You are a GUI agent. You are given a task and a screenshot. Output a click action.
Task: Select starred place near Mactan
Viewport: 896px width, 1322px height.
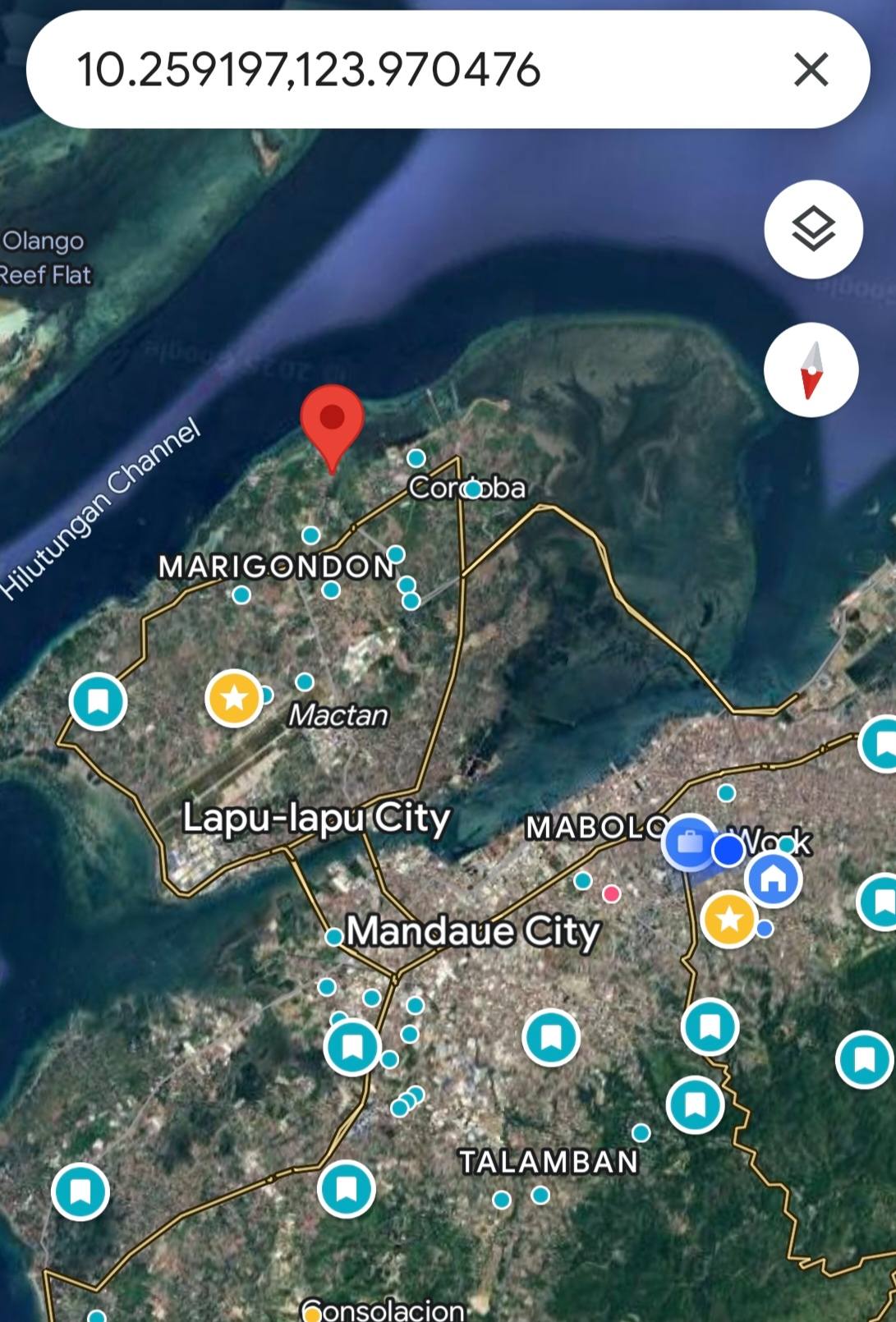coord(234,698)
